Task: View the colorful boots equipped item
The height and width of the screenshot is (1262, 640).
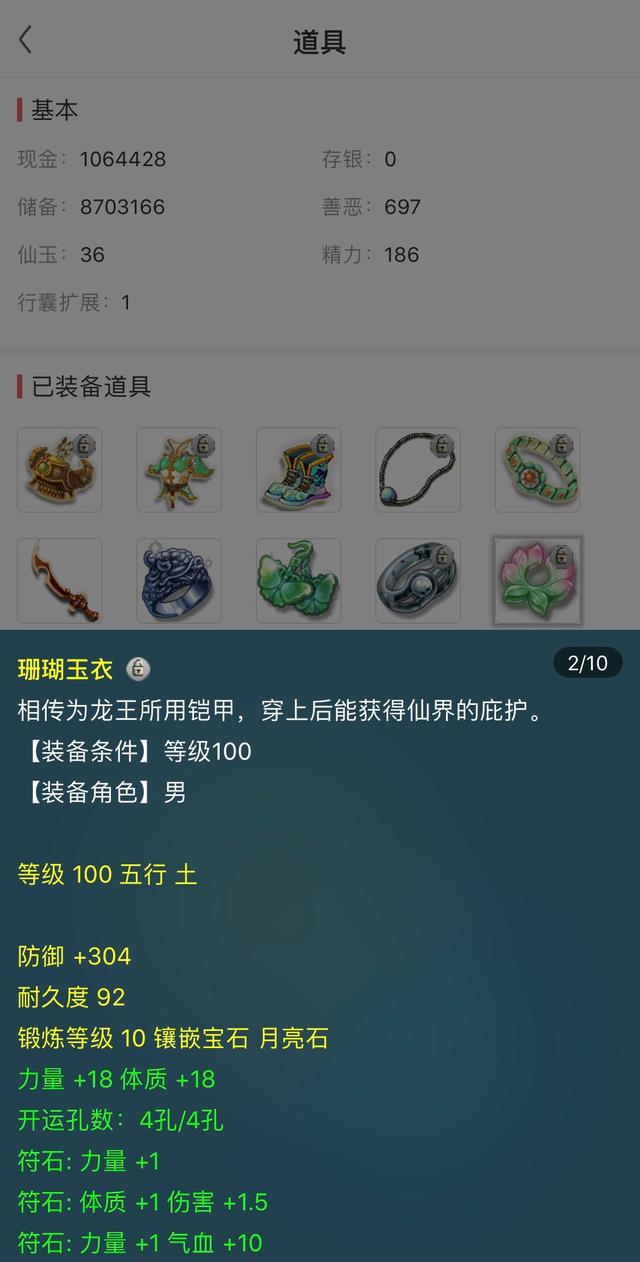Action: tap(299, 470)
